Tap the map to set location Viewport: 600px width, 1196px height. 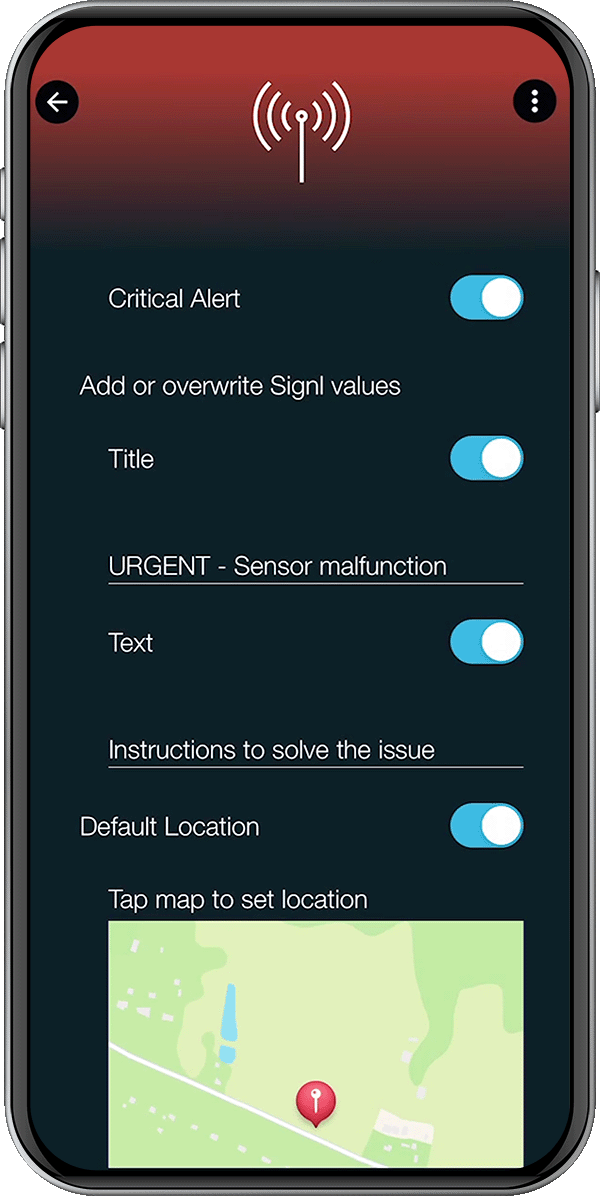(x=316, y=1043)
